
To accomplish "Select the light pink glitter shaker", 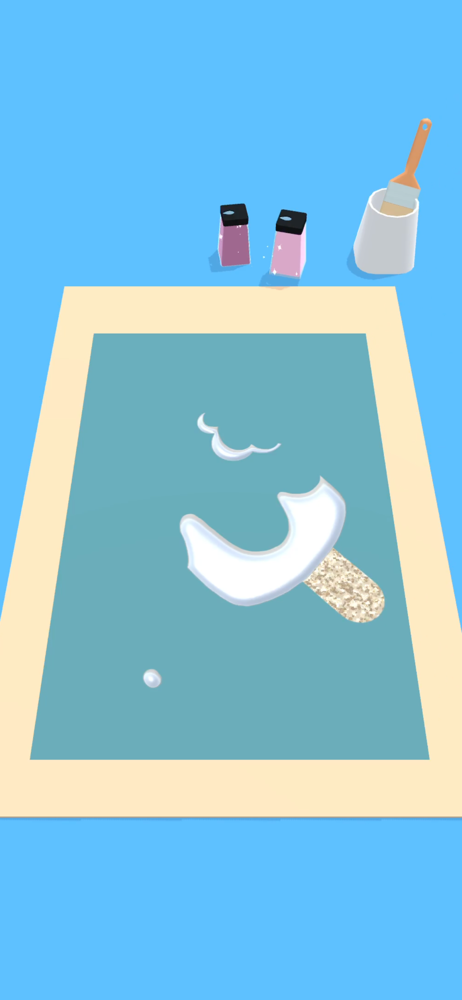I will 289,243.
